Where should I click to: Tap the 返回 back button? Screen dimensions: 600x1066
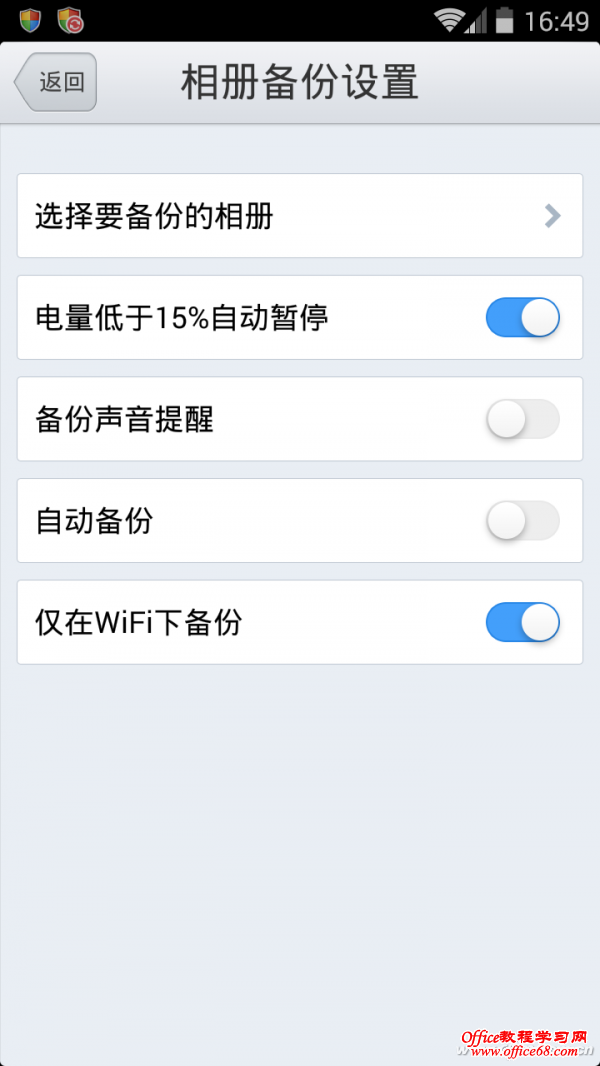click(56, 82)
